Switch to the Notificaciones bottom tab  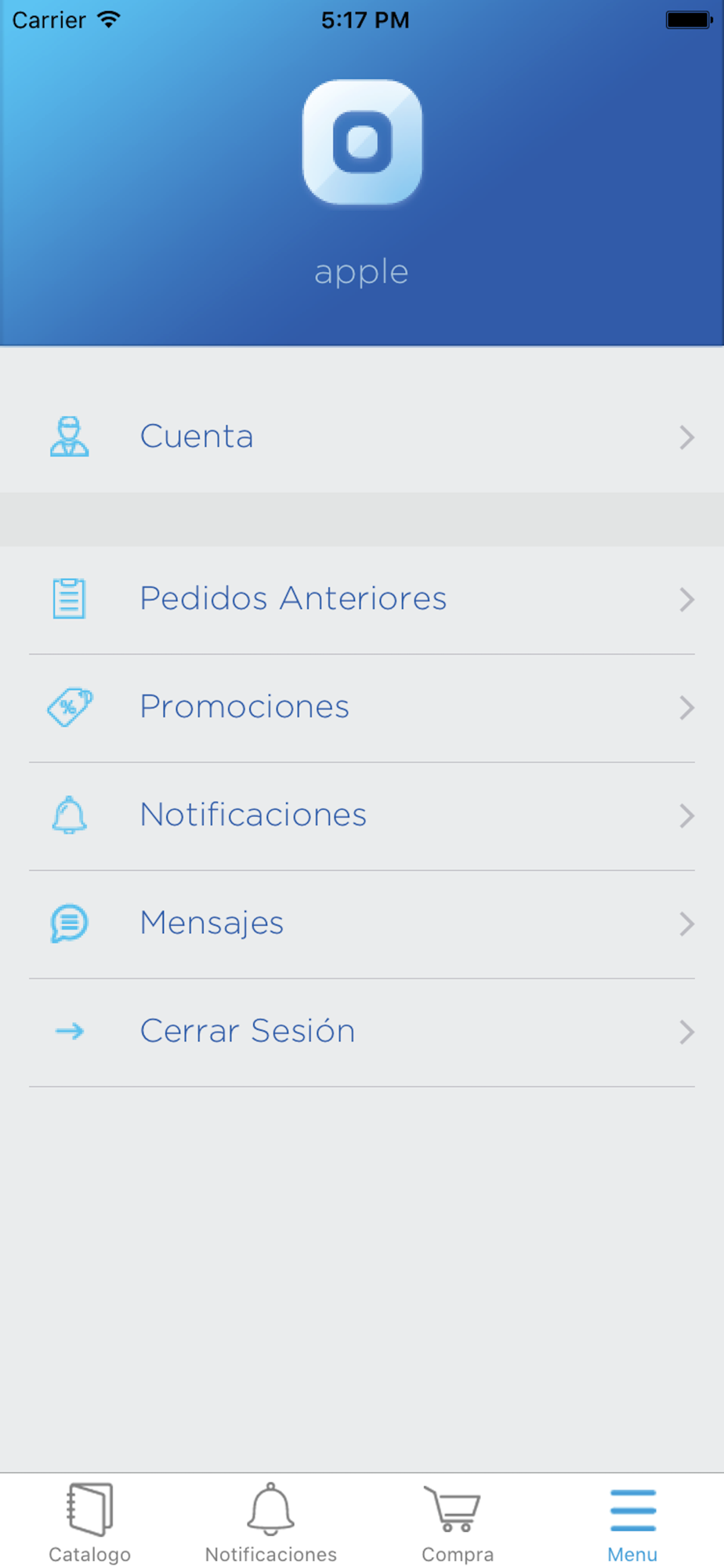pyautogui.click(x=271, y=1522)
